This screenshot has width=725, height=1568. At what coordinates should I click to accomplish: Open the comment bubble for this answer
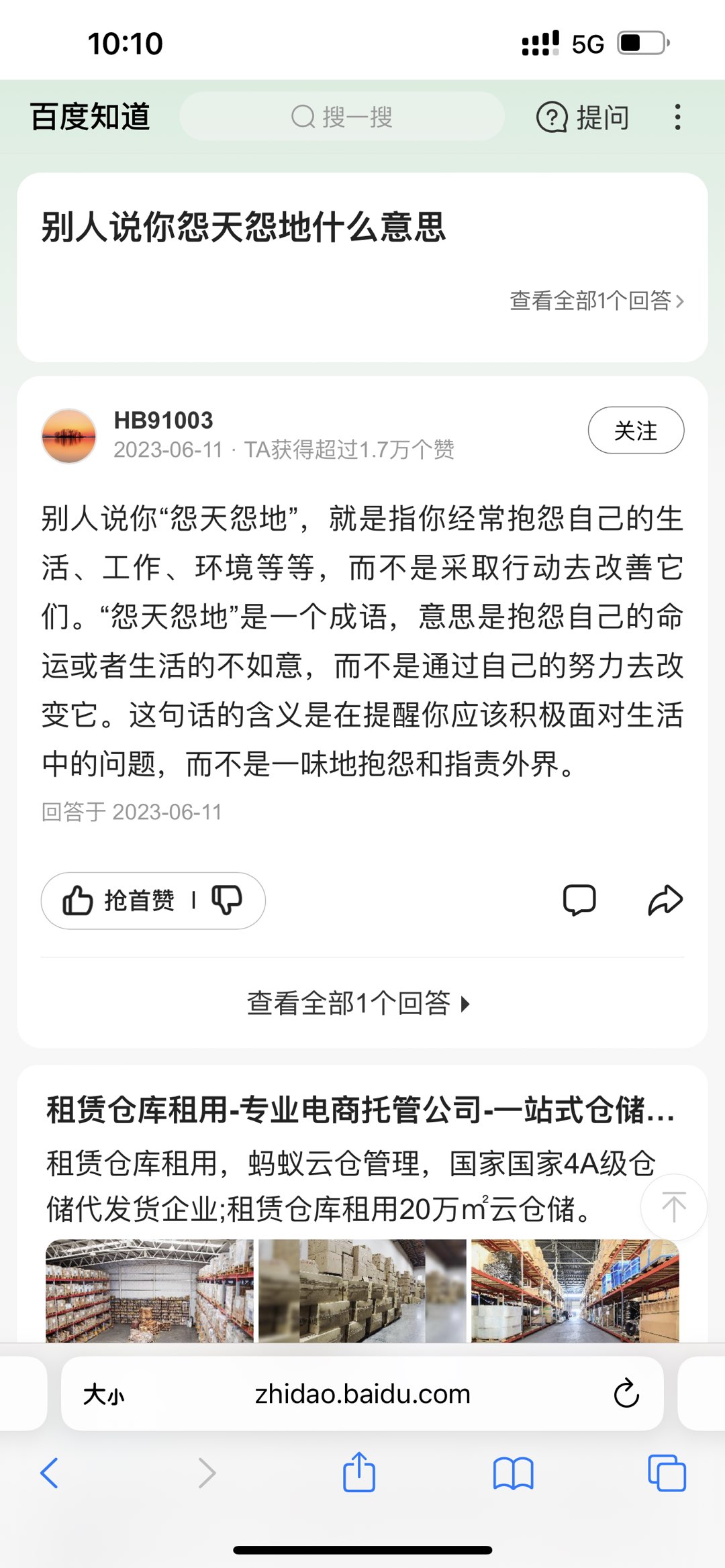[579, 900]
